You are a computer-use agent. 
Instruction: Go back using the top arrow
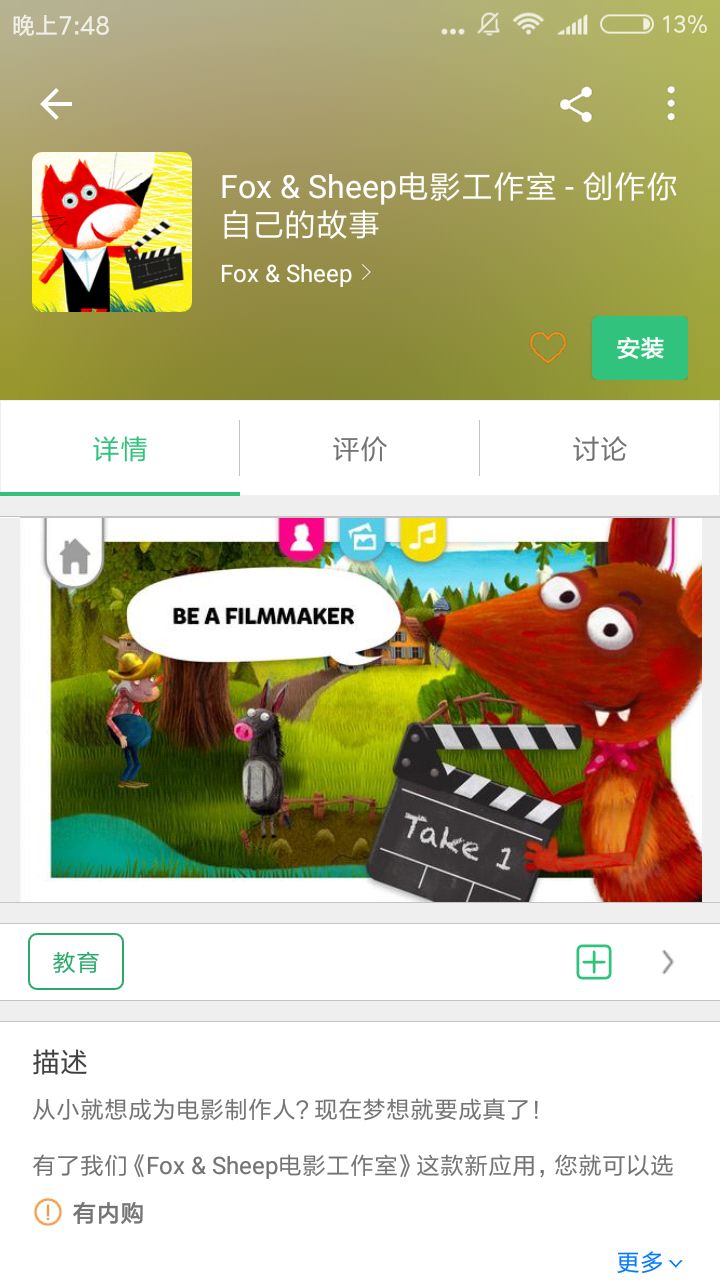(56, 104)
